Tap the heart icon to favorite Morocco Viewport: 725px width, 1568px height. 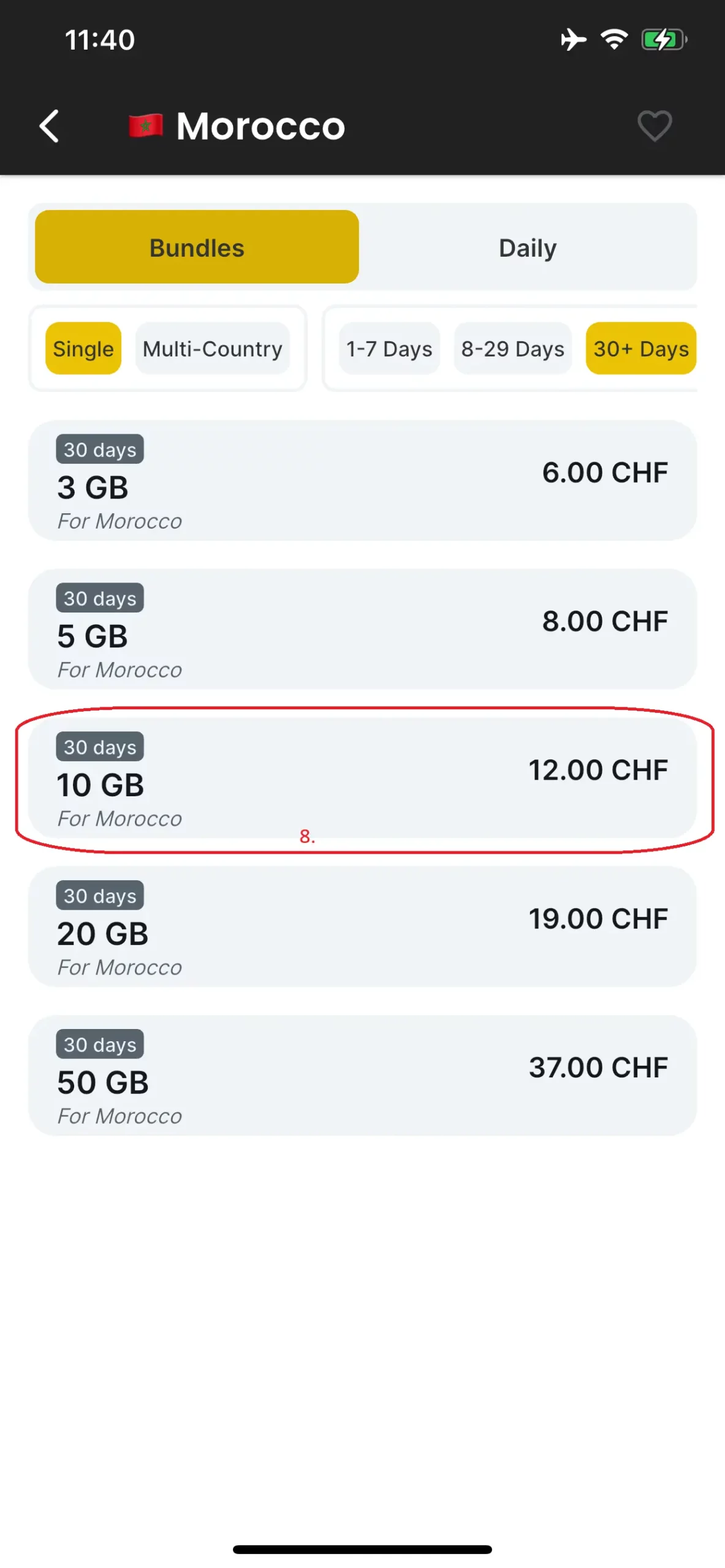pos(653,126)
